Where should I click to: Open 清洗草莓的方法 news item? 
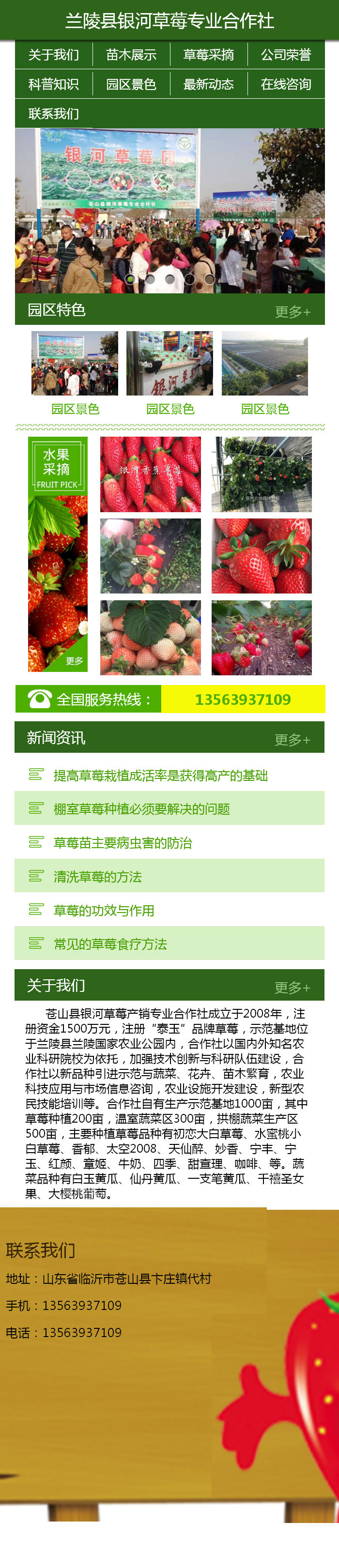[x=97, y=877]
